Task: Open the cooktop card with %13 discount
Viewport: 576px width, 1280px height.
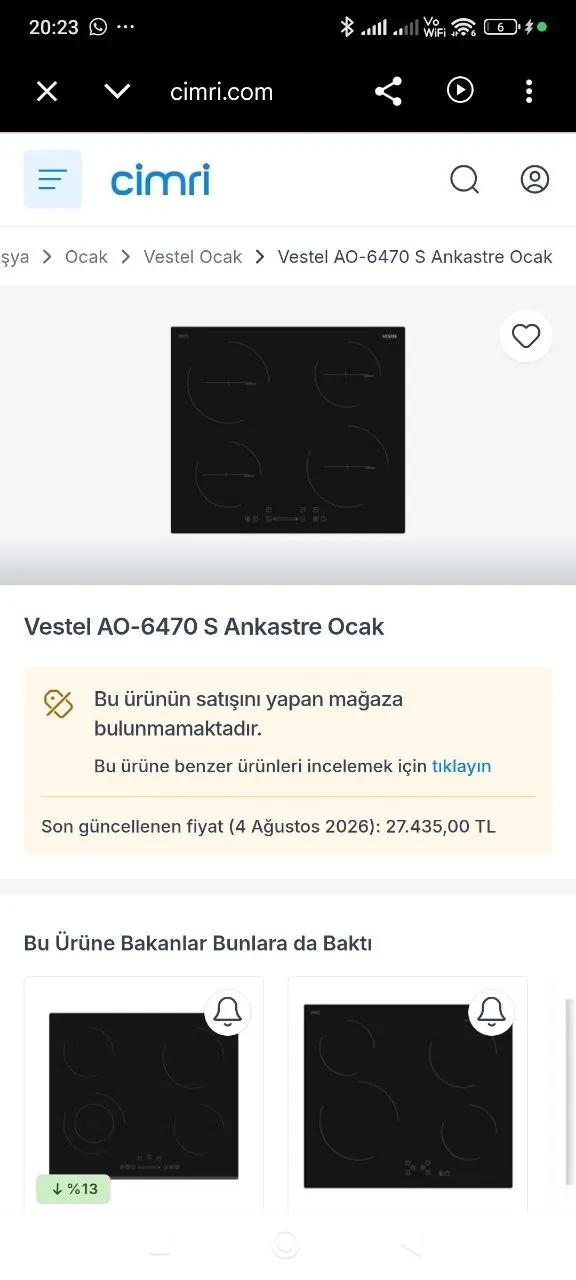Action: pyautogui.click(x=144, y=1095)
